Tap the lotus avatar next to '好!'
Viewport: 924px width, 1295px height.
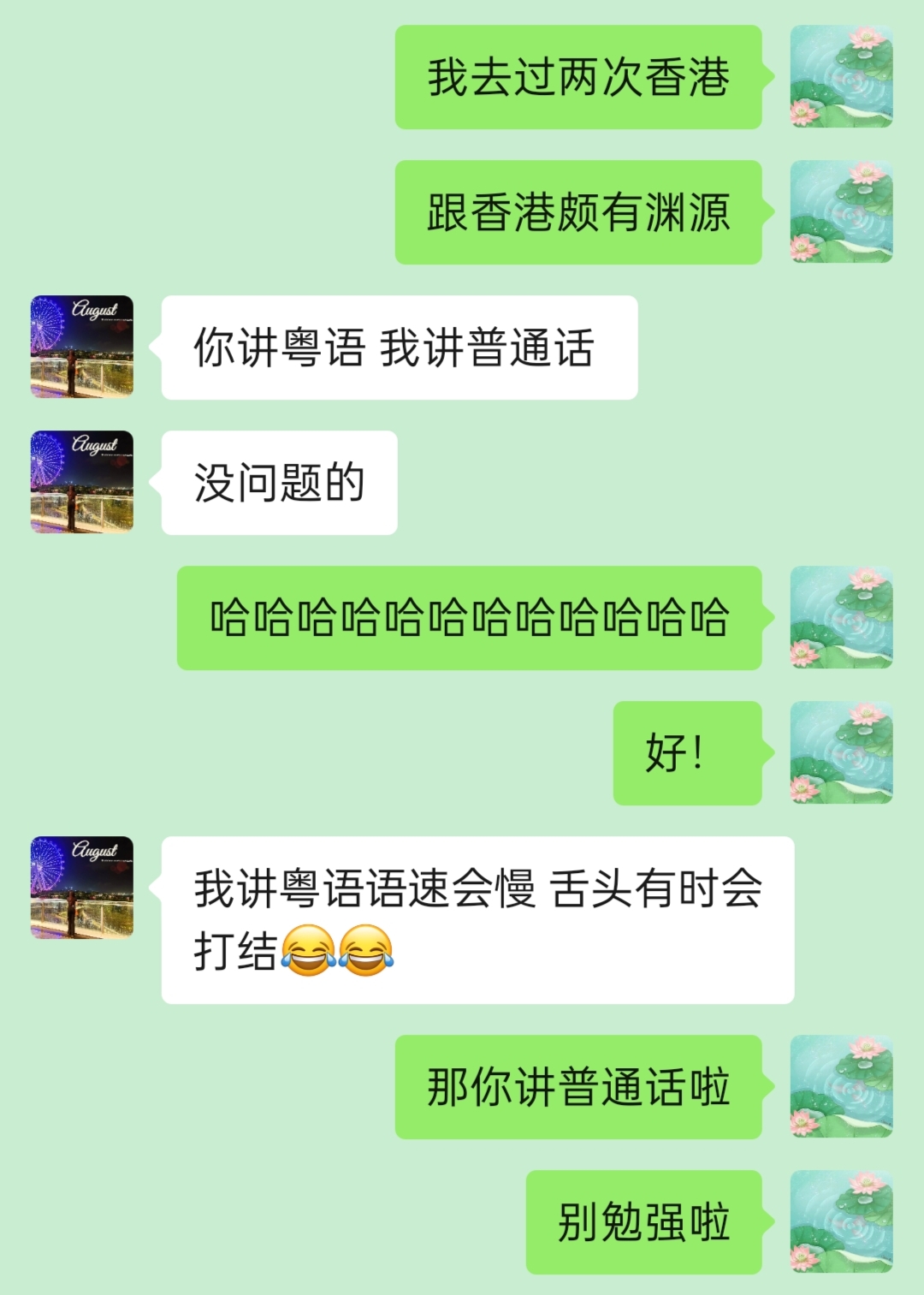[x=841, y=752]
